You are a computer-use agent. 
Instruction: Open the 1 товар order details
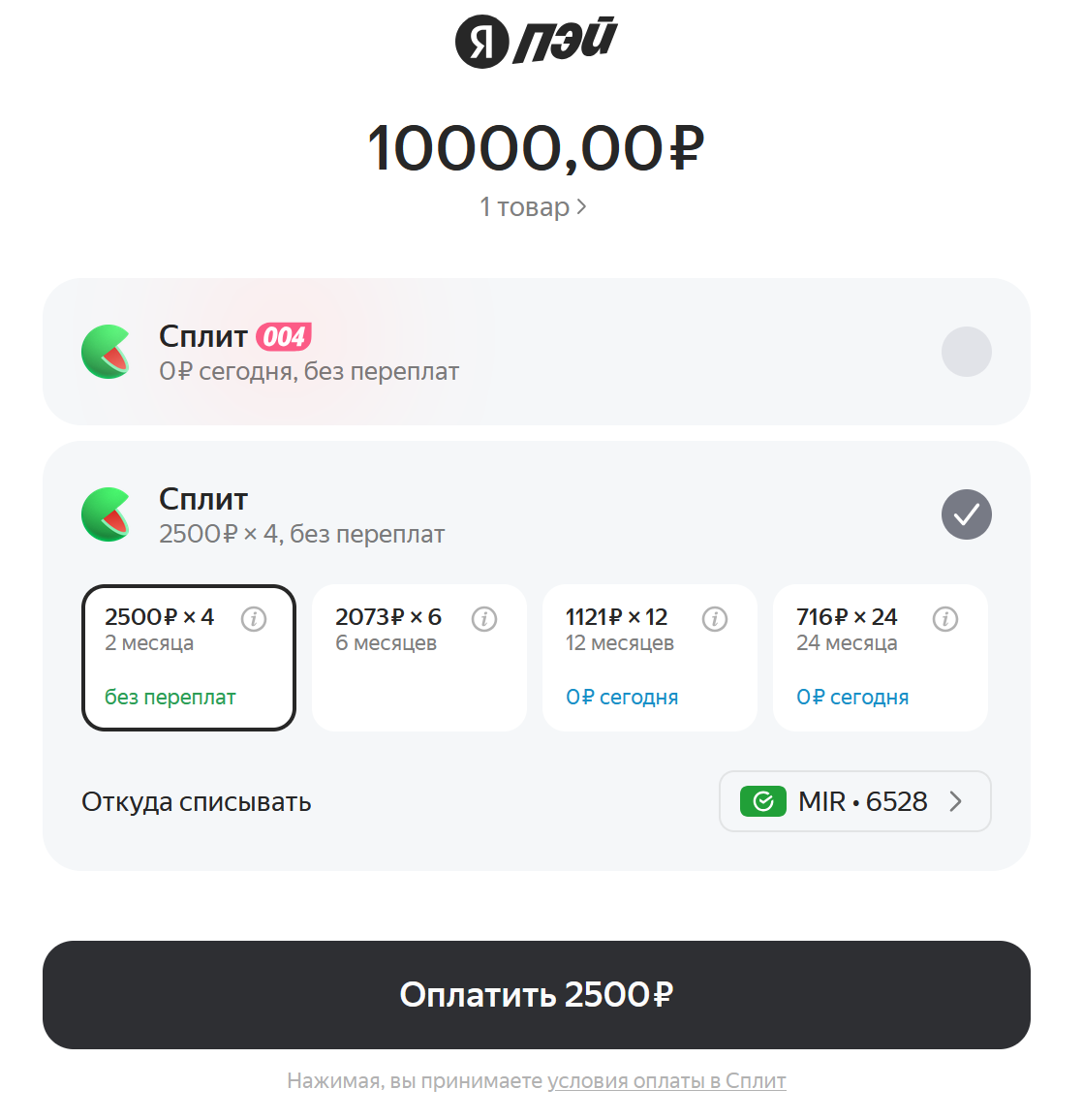(534, 207)
